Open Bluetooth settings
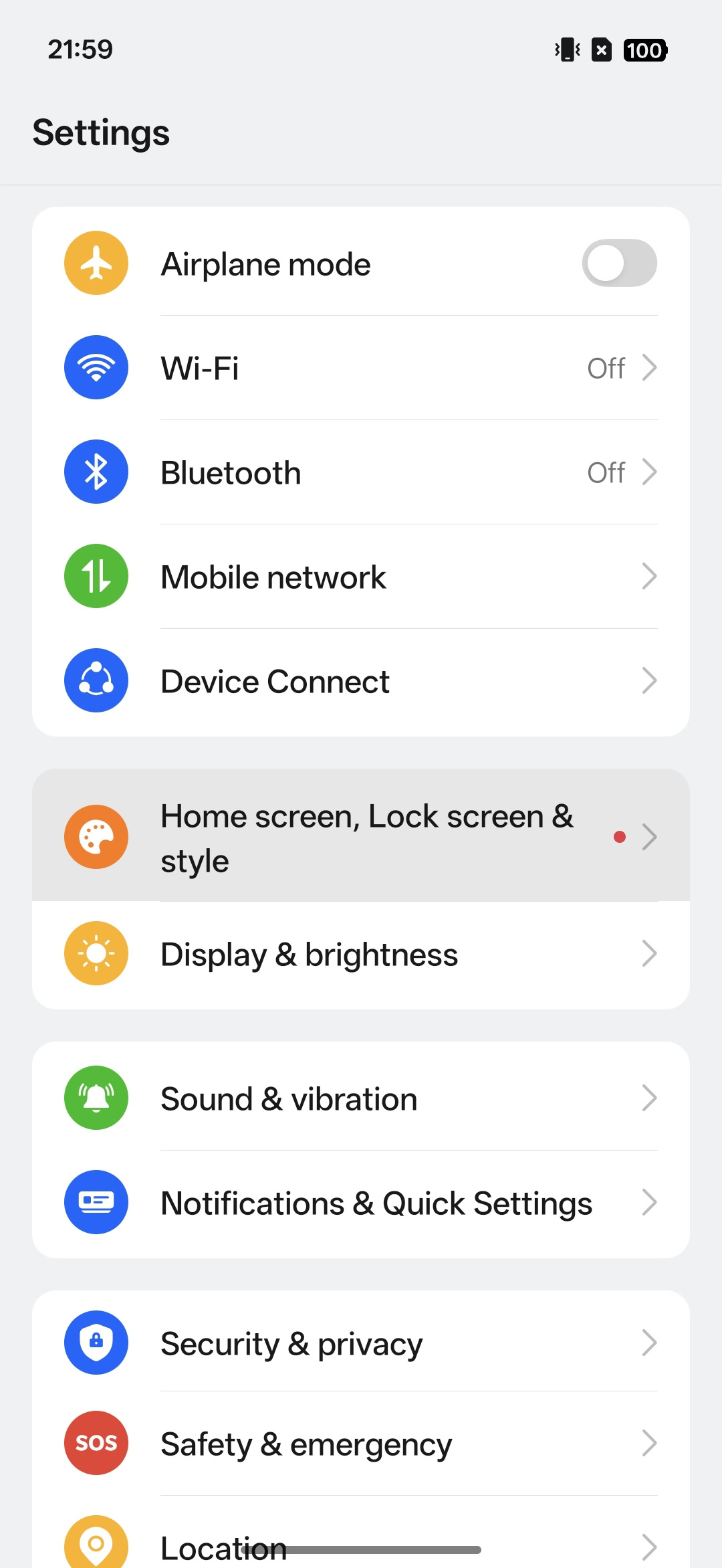This screenshot has width=722, height=1568. click(x=361, y=472)
